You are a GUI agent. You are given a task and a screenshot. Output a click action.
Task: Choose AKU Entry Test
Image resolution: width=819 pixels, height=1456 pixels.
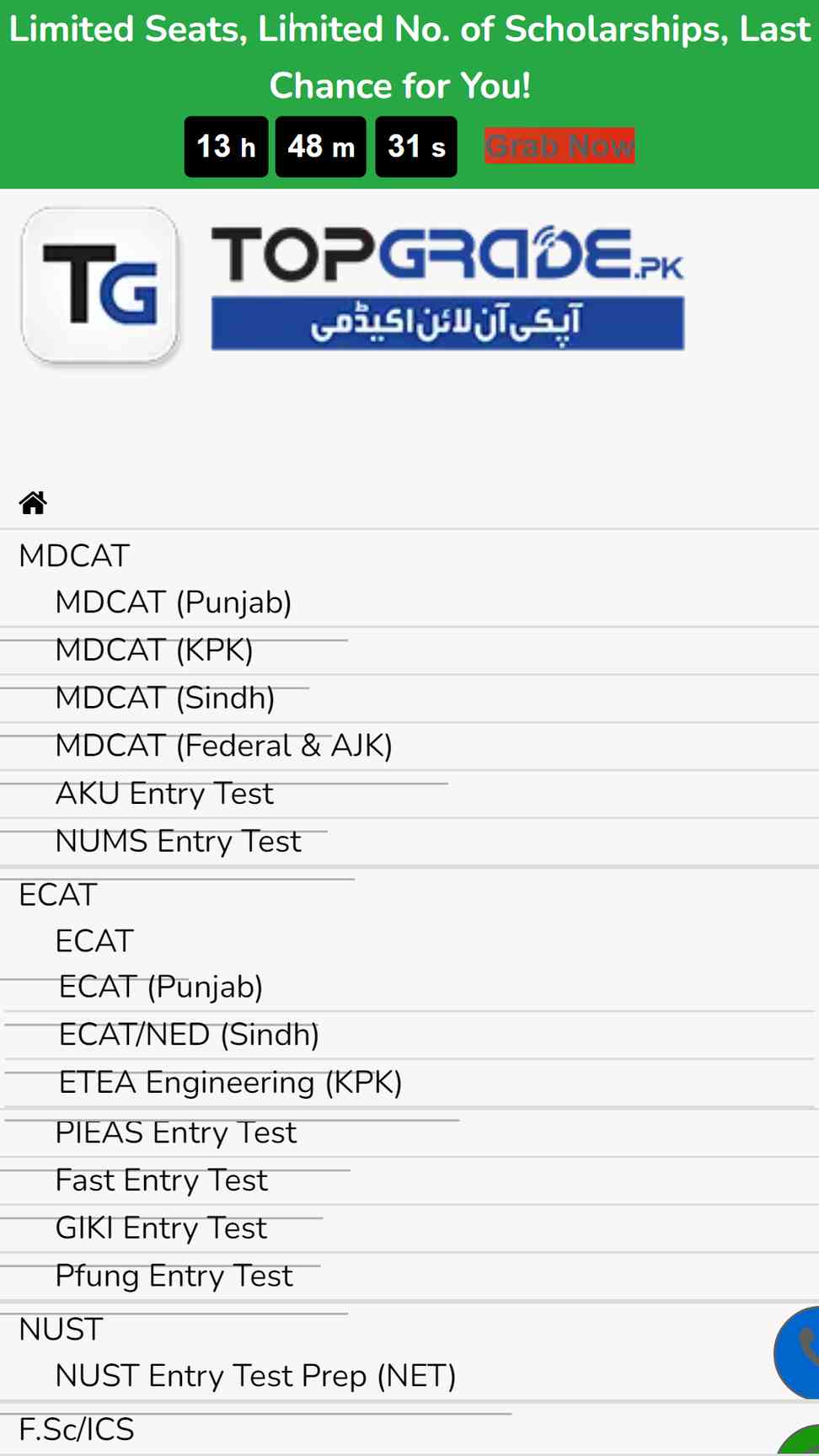coord(164,794)
